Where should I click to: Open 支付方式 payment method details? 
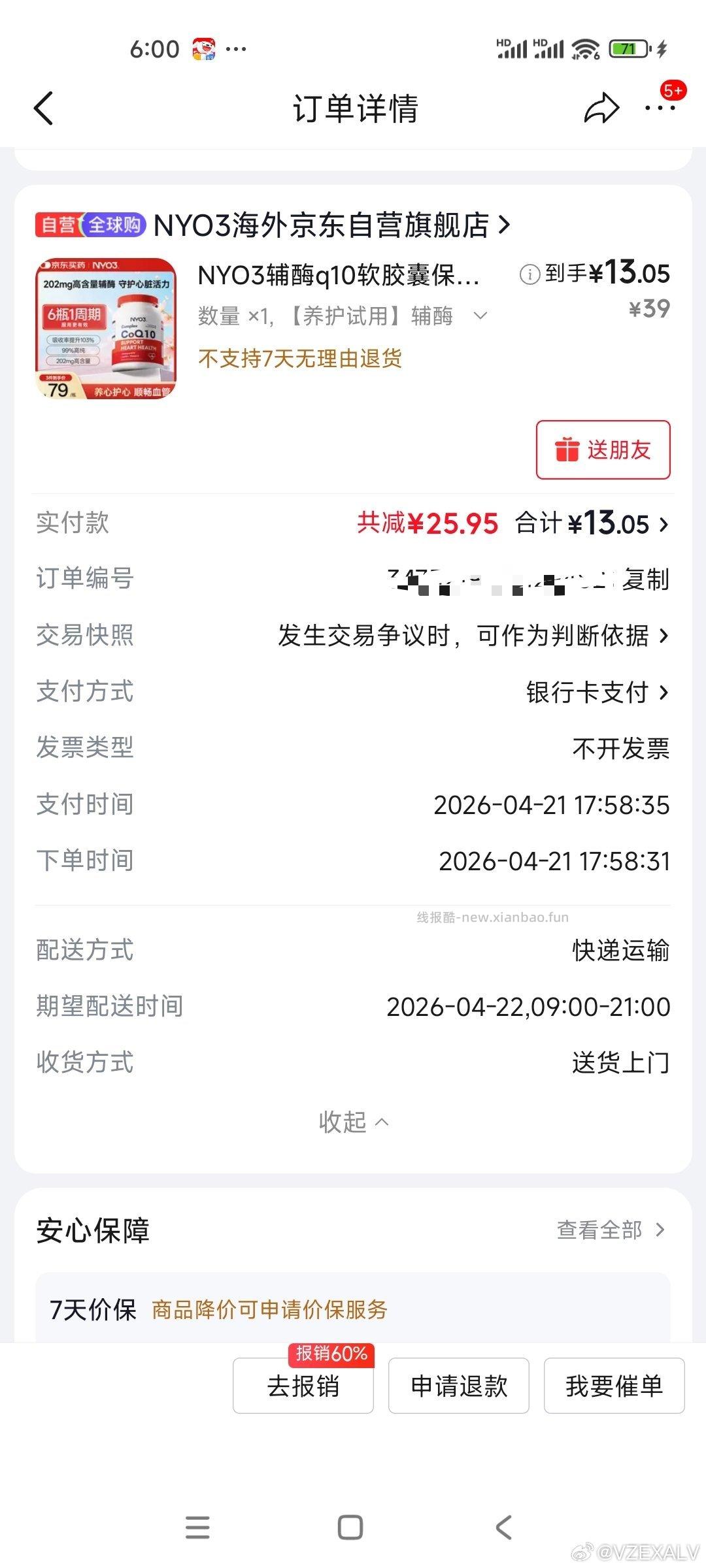coord(588,692)
